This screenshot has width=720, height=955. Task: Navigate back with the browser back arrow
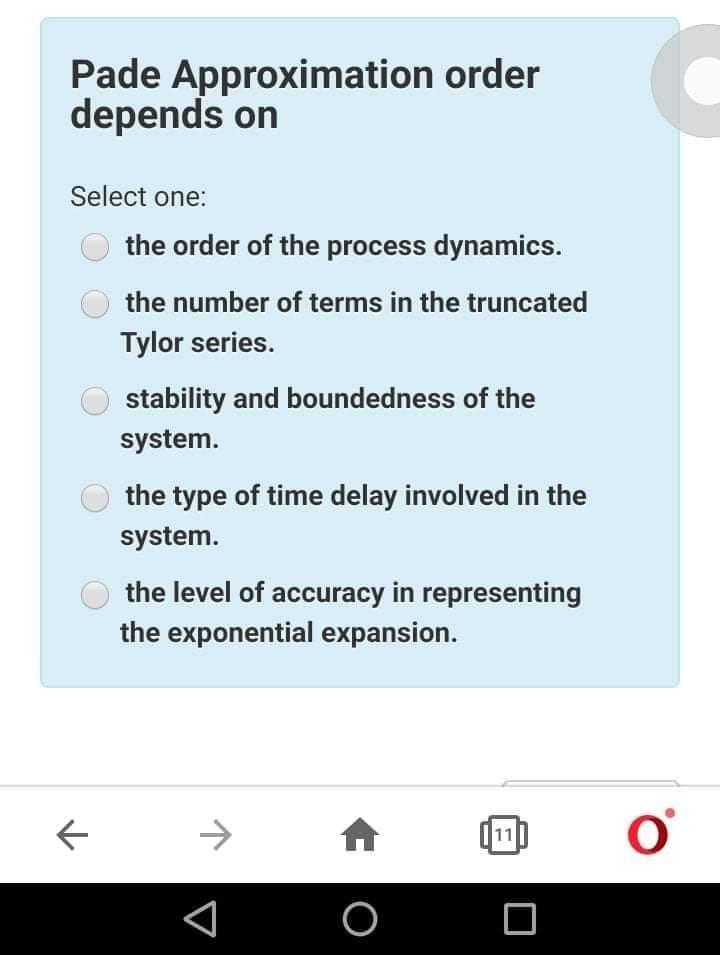pyautogui.click(x=72, y=833)
